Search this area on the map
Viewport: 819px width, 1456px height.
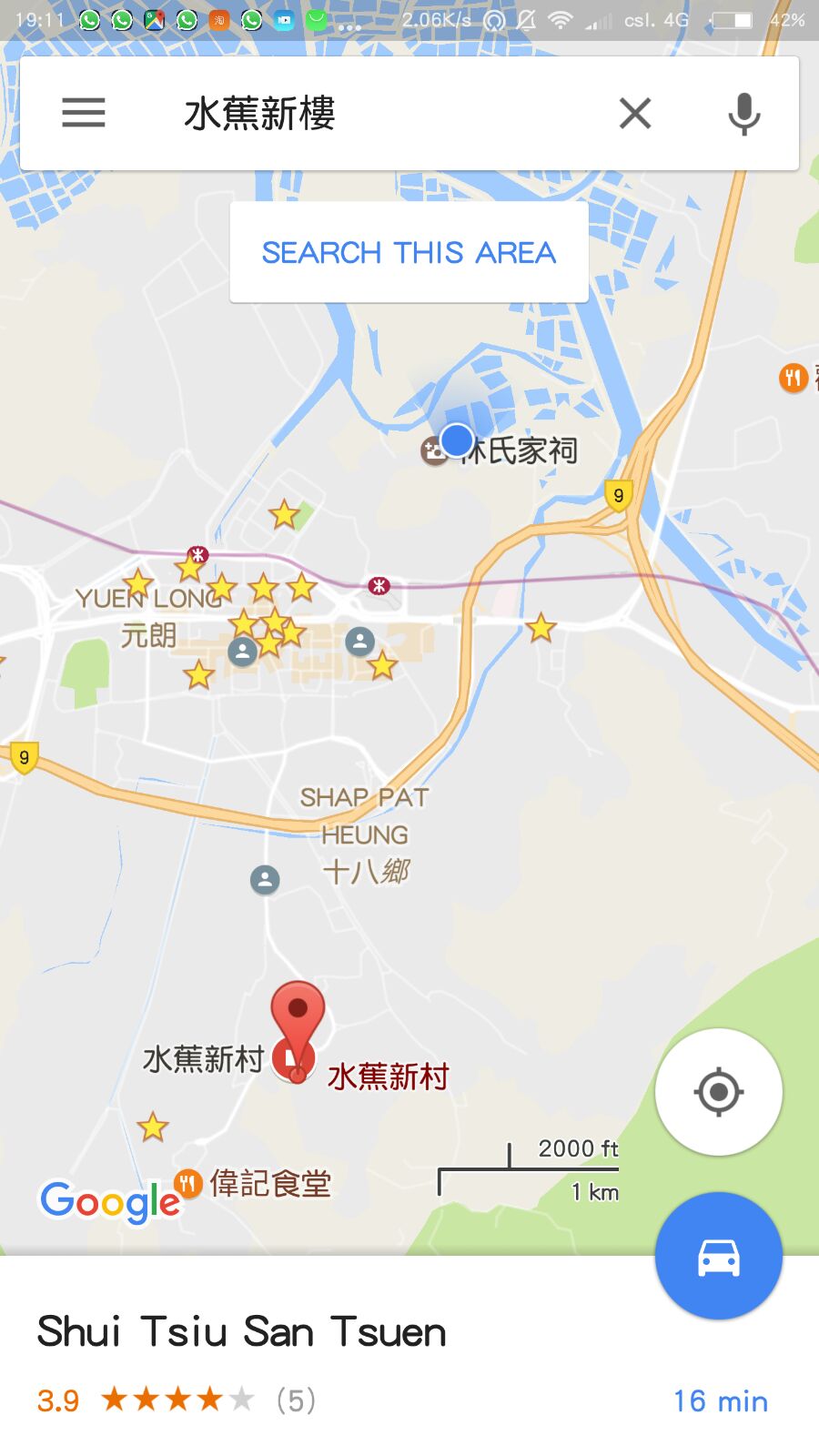pyautogui.click(x=409, y=252)
